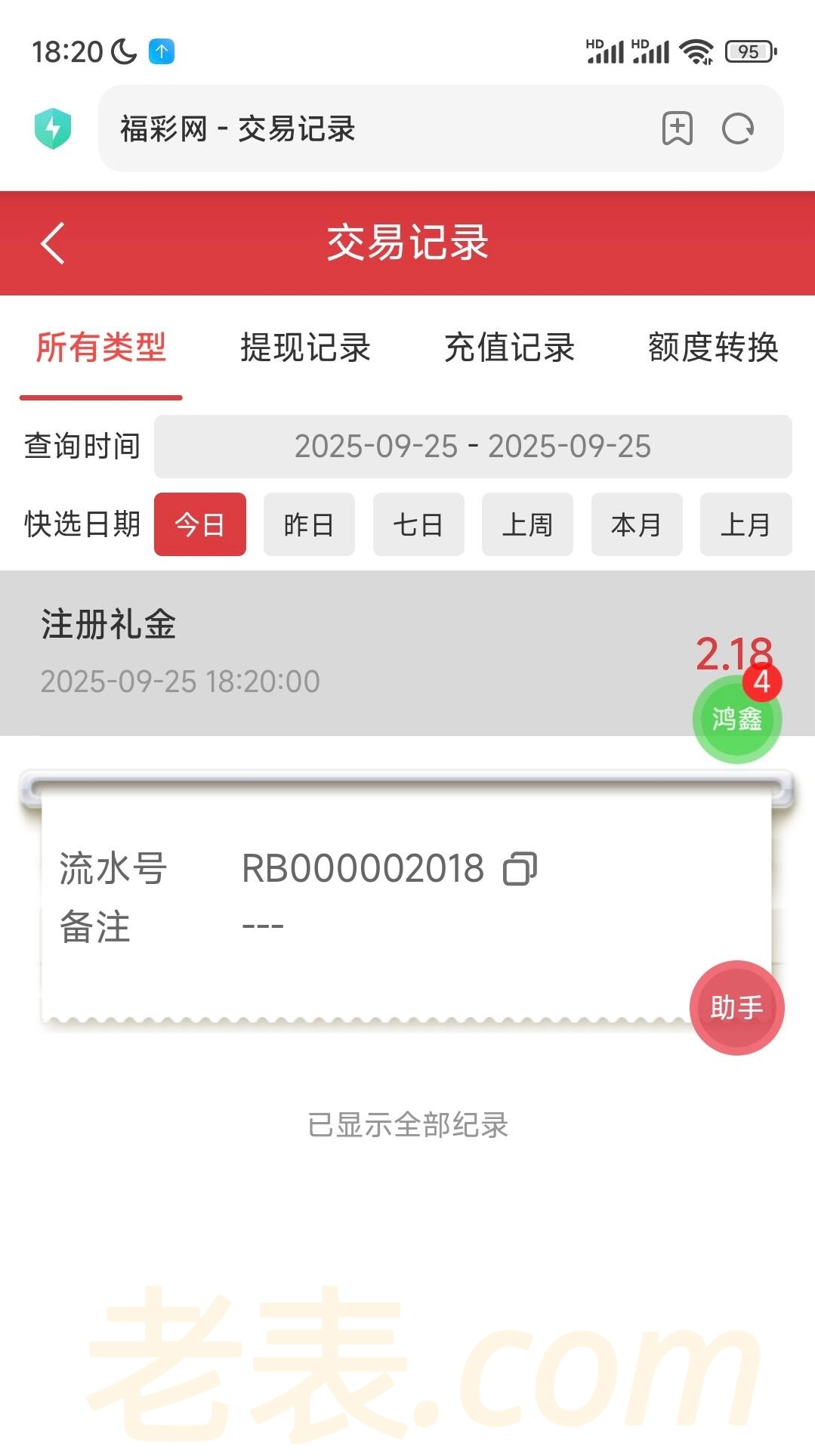Add this page to bookmarks
815x1456 pixels.
[x=677, y=128]
